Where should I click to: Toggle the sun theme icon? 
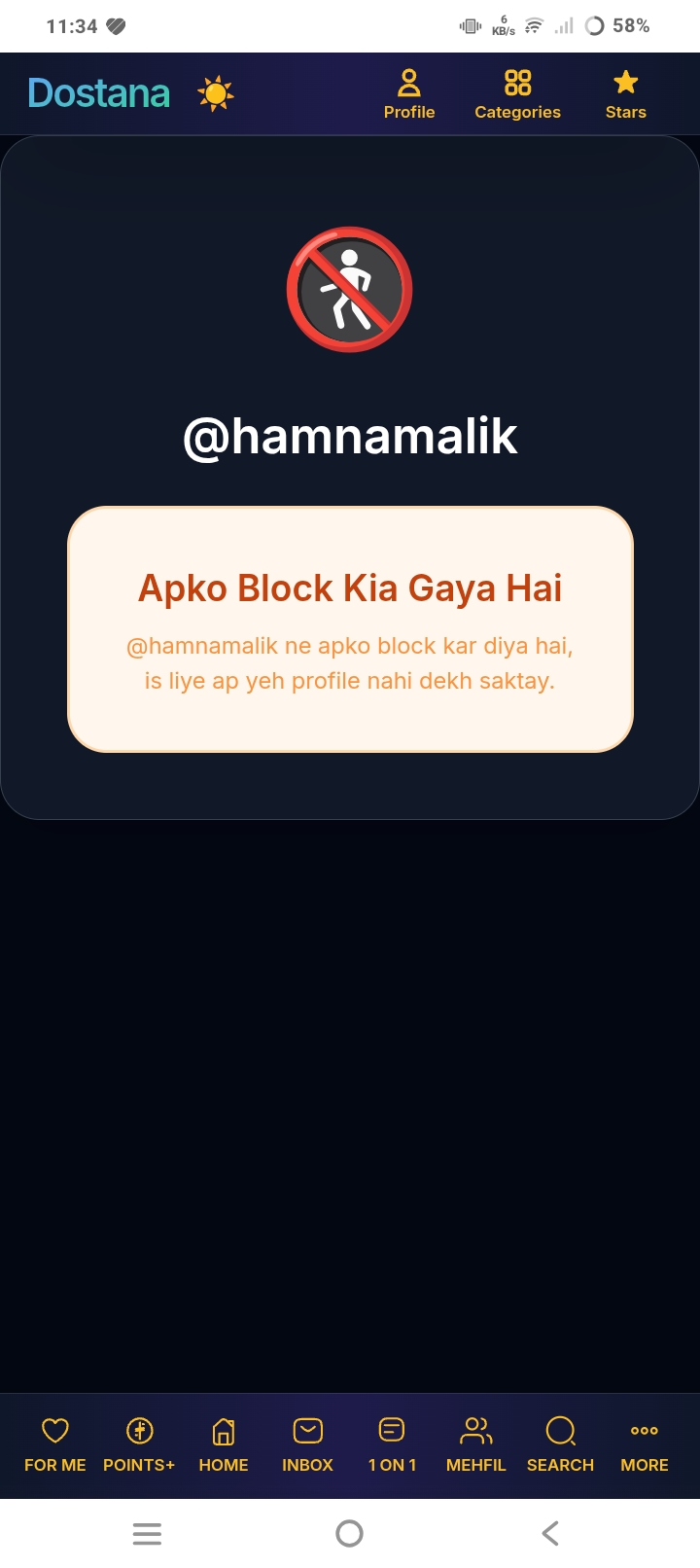click(x=216, y=93)
